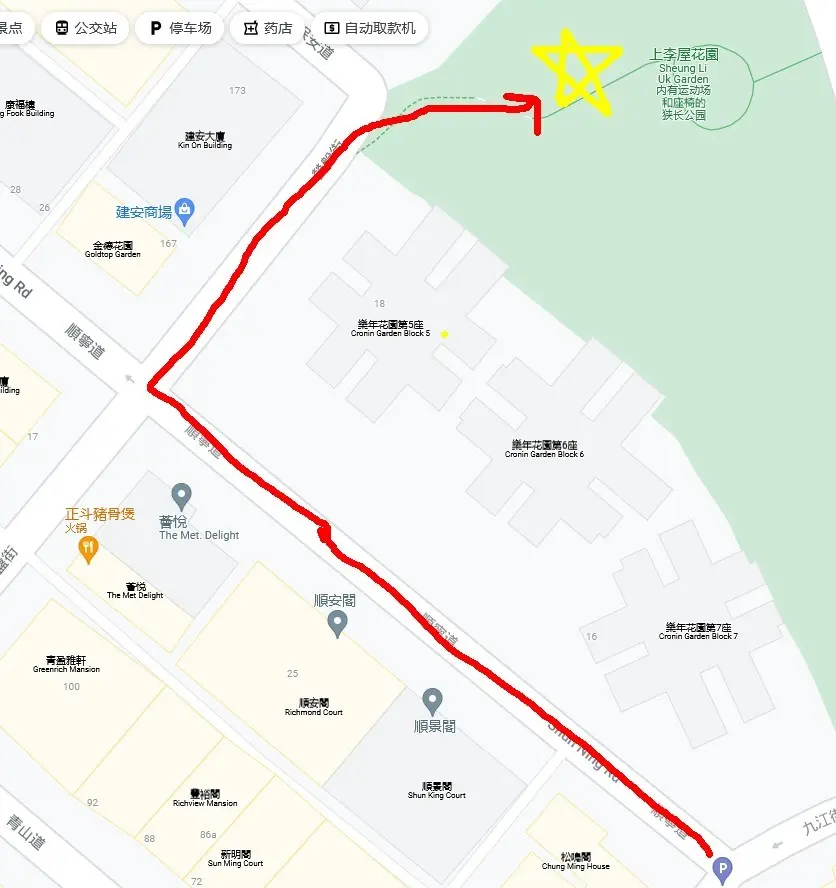Open the parking marker near Chung Ming House

pos(721,871)
